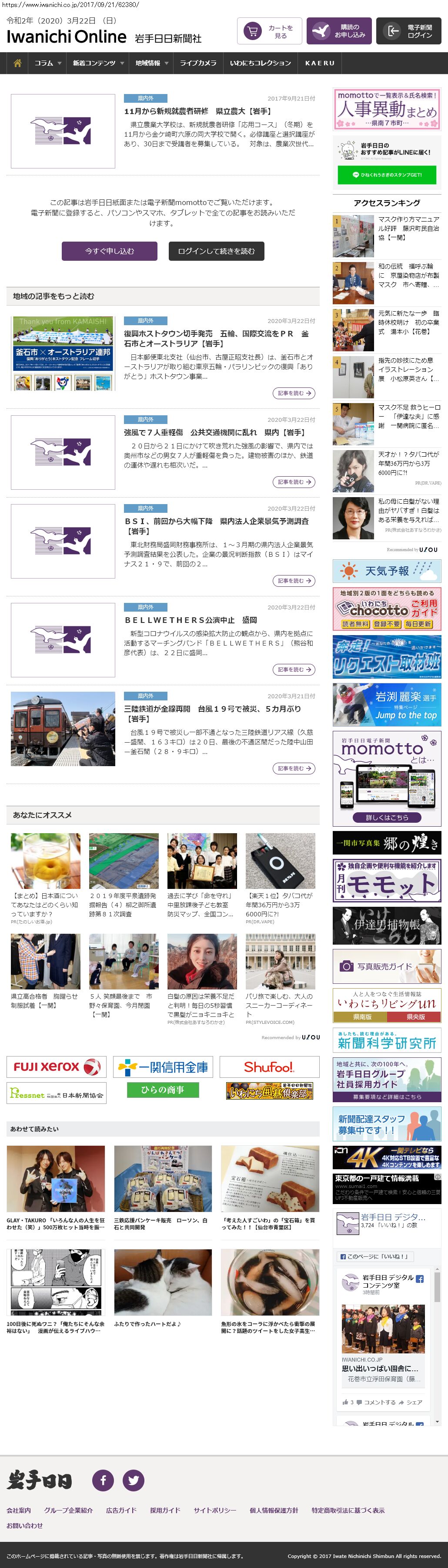Open いわにちコレクション section

point(260,63)
